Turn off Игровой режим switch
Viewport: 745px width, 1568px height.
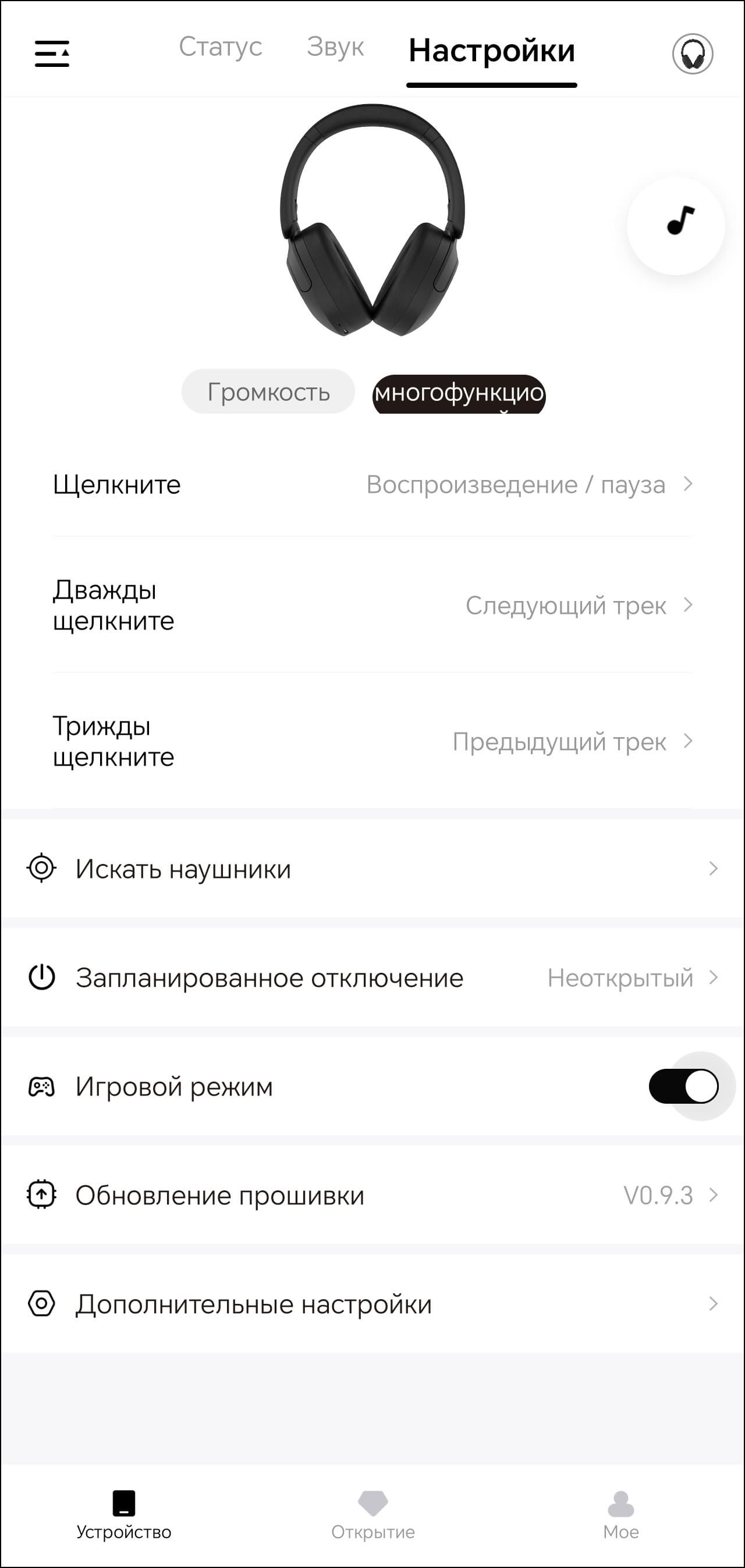pyautogui.click(x=683, y=1086)
